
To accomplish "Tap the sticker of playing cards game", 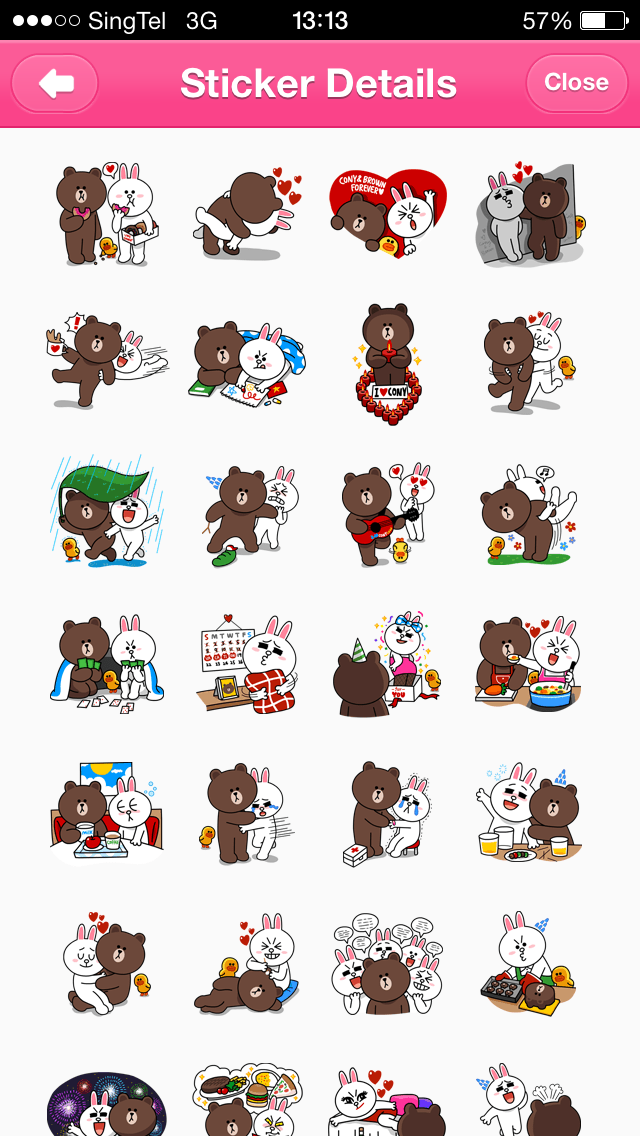I will tap(106, 664).
